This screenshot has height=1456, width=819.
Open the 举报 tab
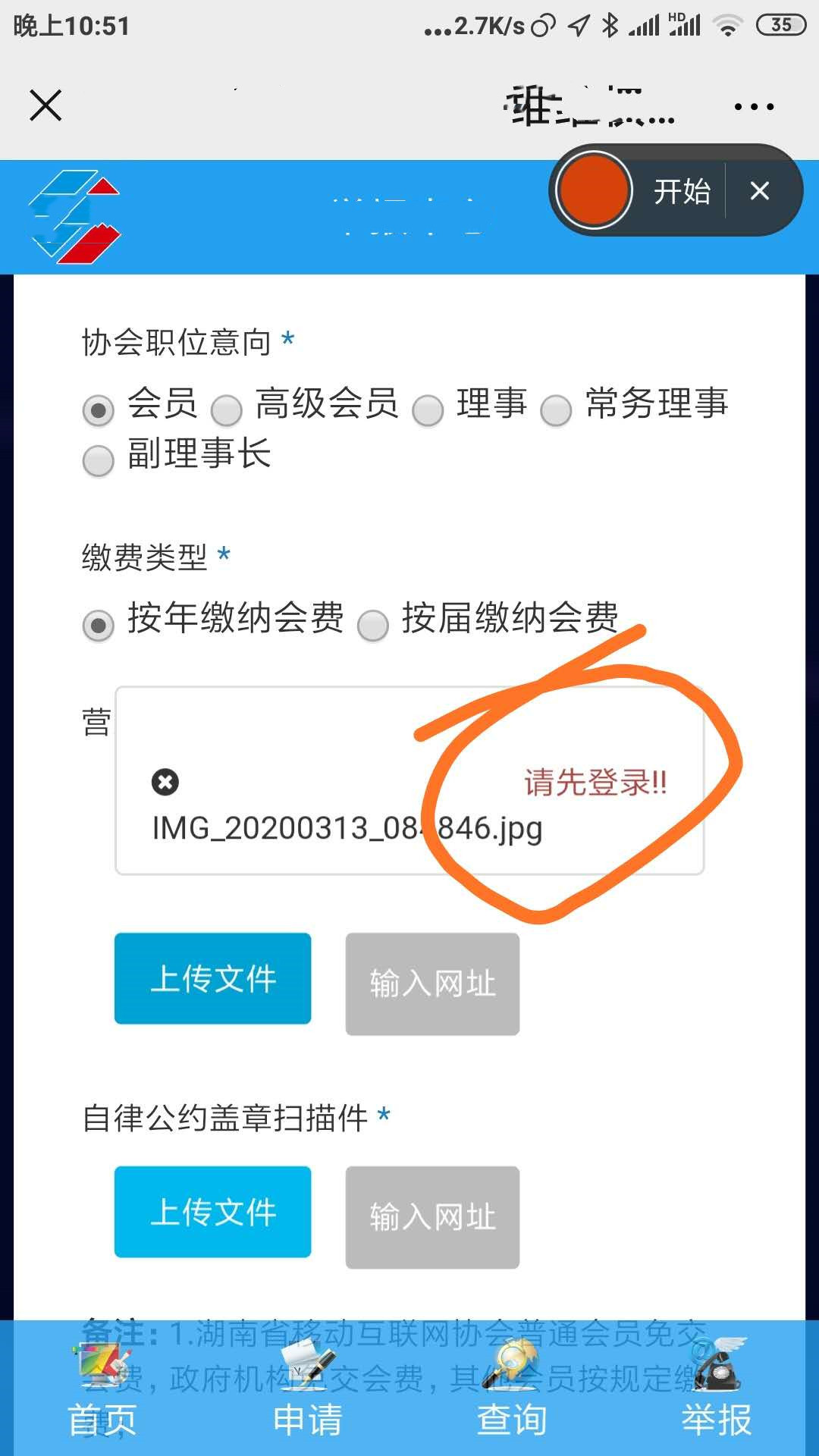pos(717,1395)
